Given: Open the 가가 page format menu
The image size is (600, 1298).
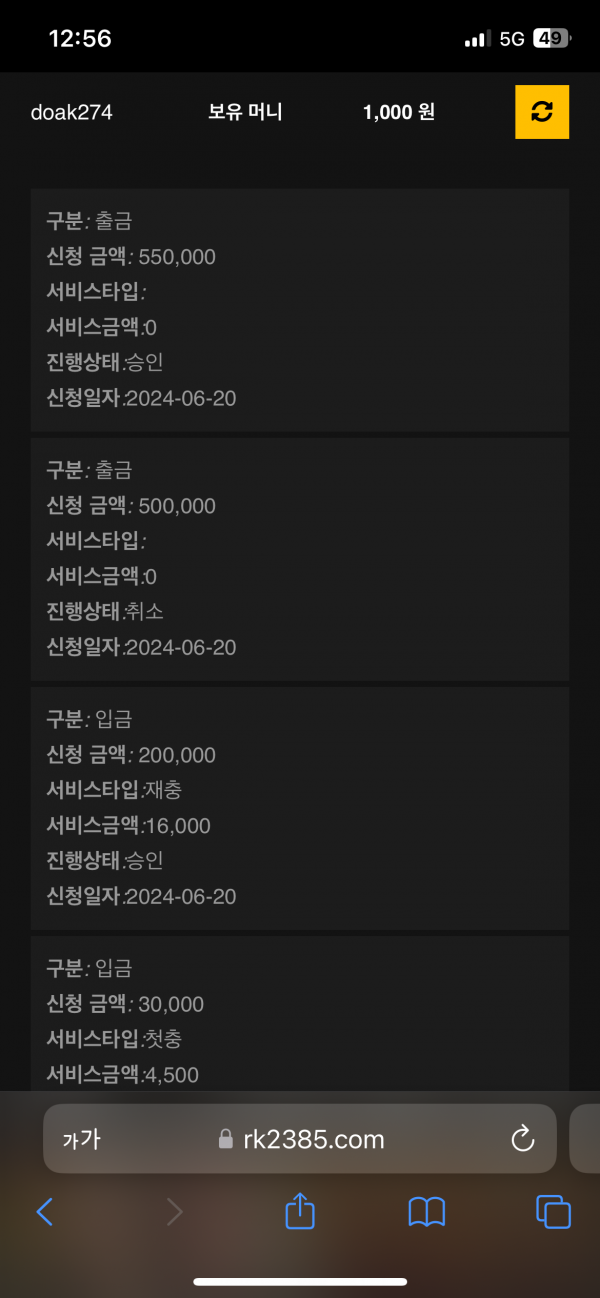Looking at the screenshot, I should pyautogui.click(x=81, y=1139).
